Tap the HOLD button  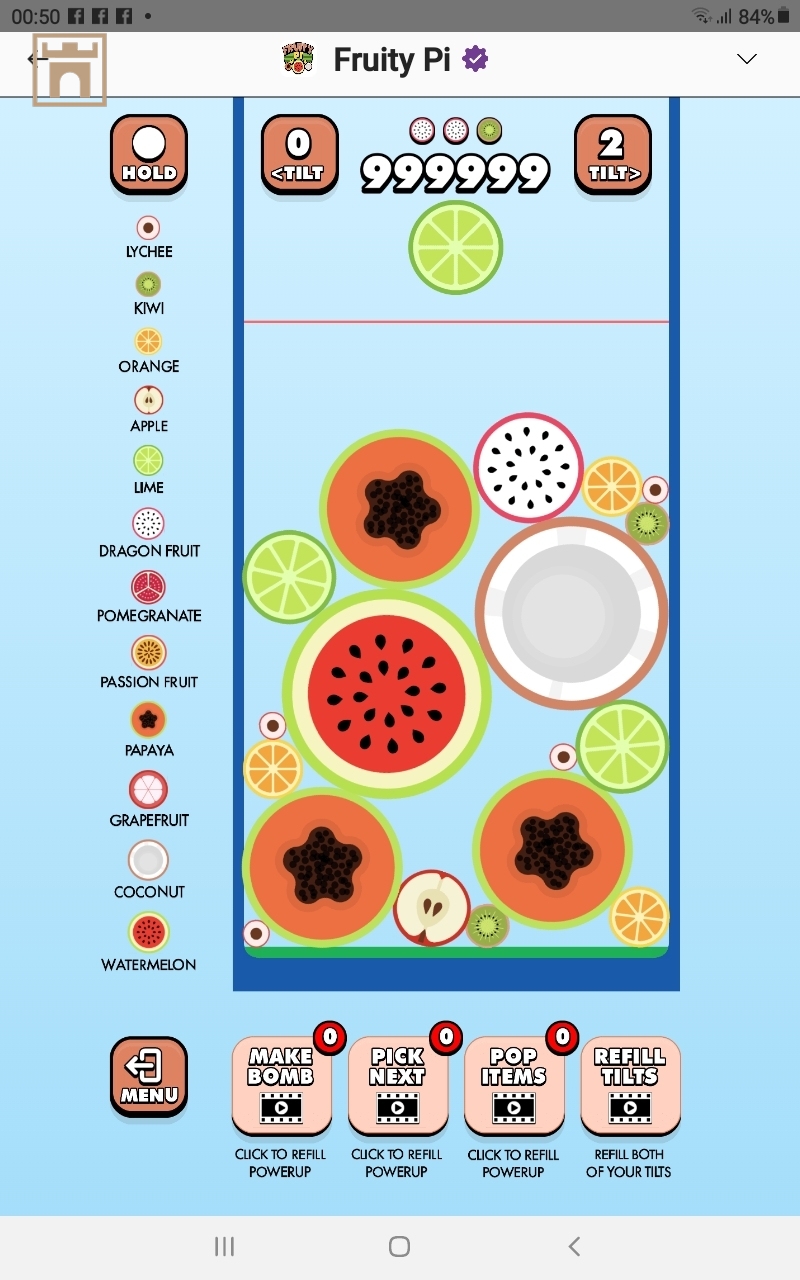pyautogui.click(x=148, y=153)
